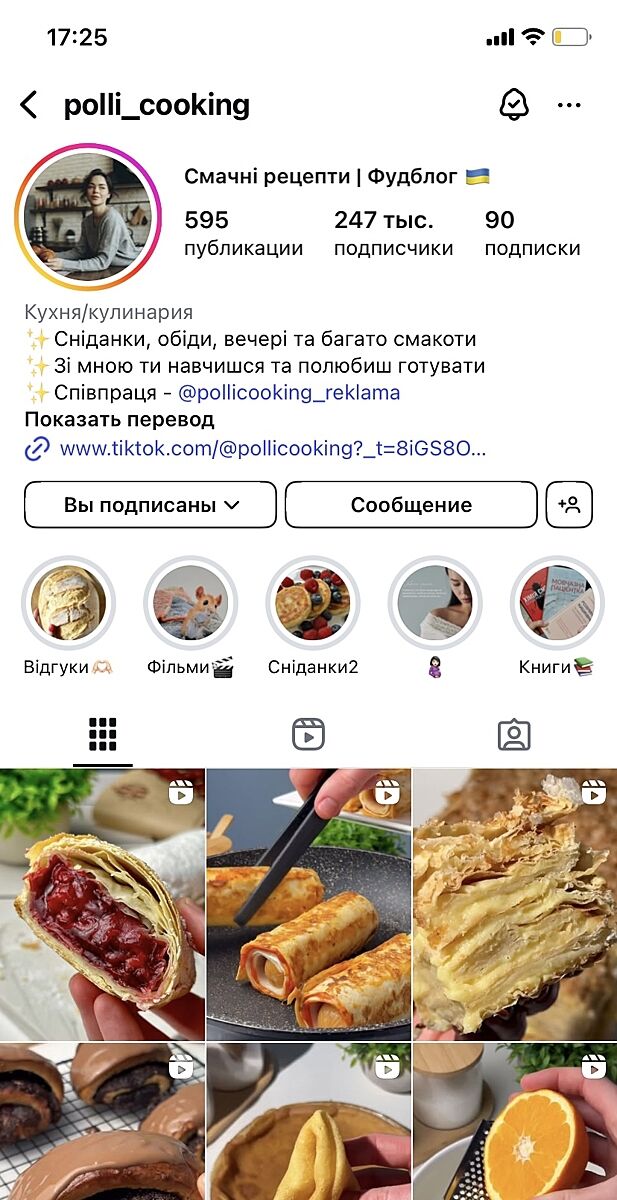Open the Відгуки story highlight

coord(68,603)
